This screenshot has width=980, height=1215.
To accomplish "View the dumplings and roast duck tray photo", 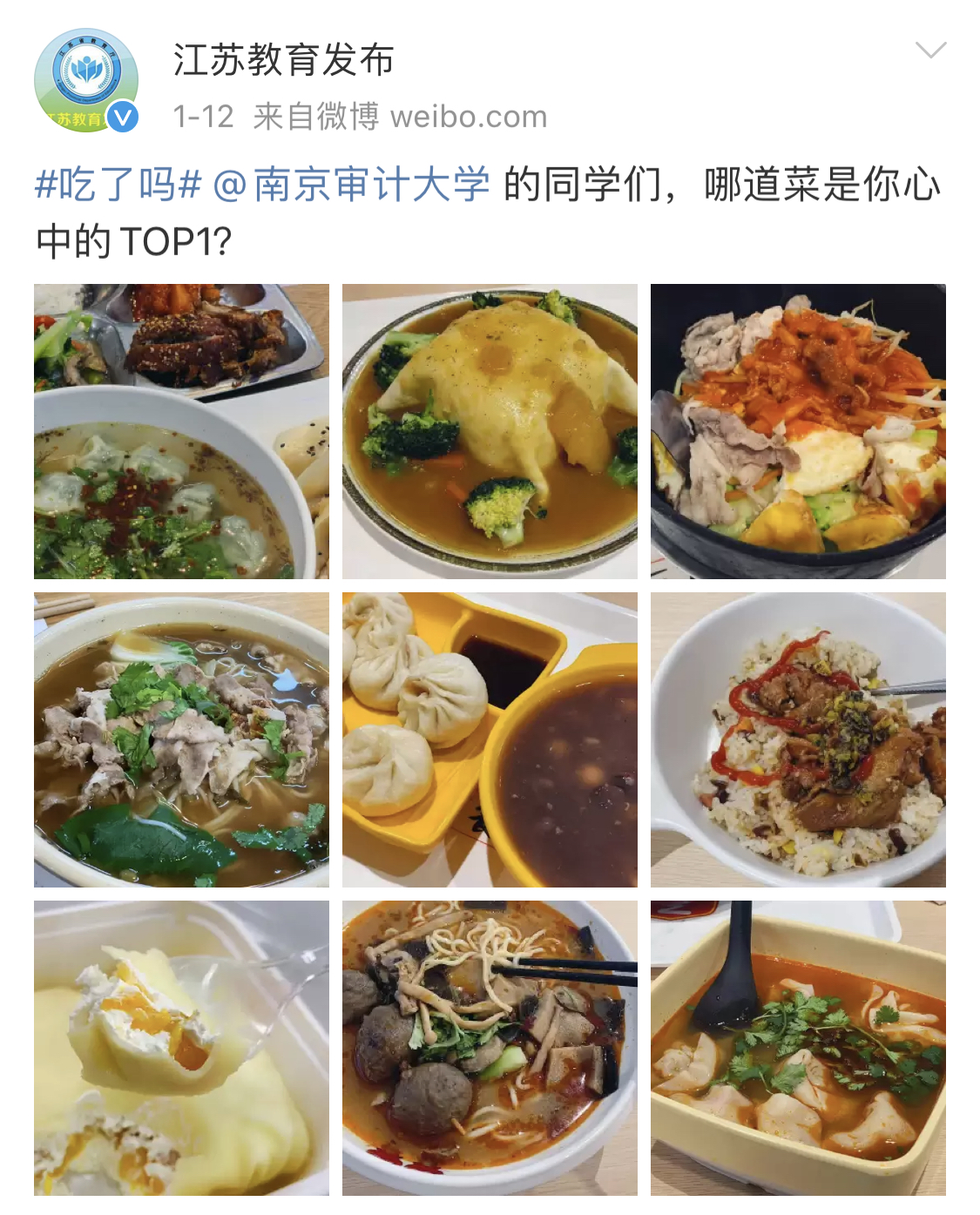I will coord(181,431).
